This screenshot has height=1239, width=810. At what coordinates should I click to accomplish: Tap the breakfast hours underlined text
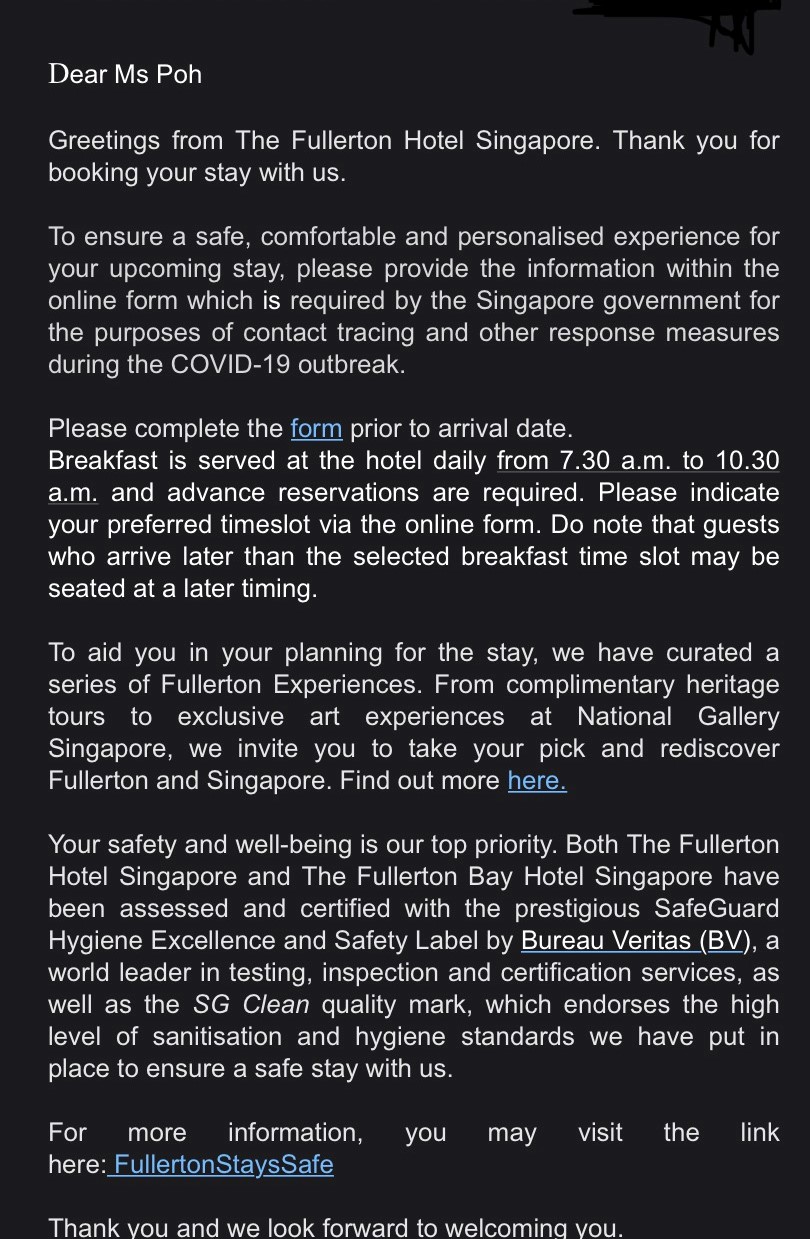coord(638,461)
